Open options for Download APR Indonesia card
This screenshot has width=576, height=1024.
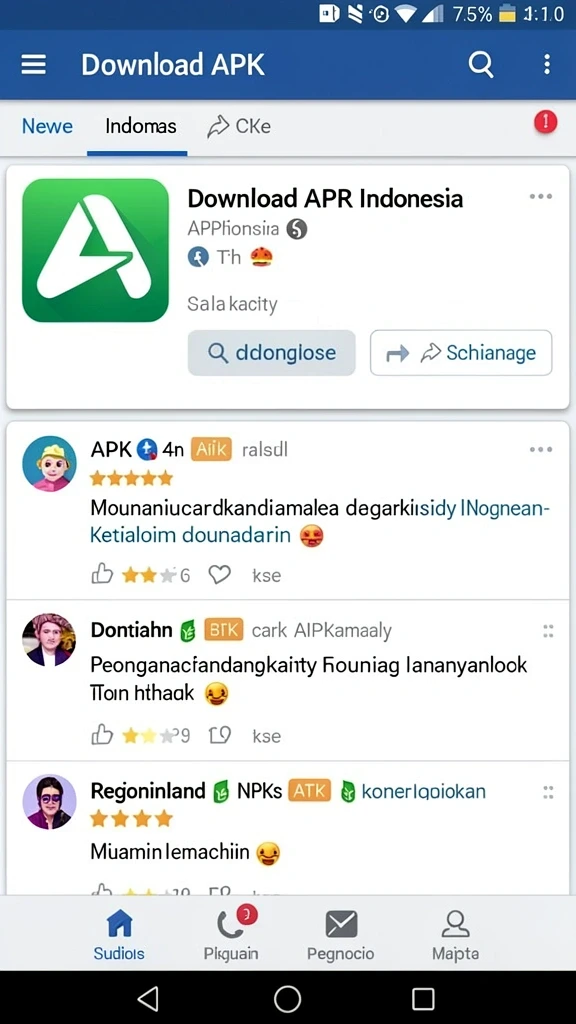click(541, 197)
